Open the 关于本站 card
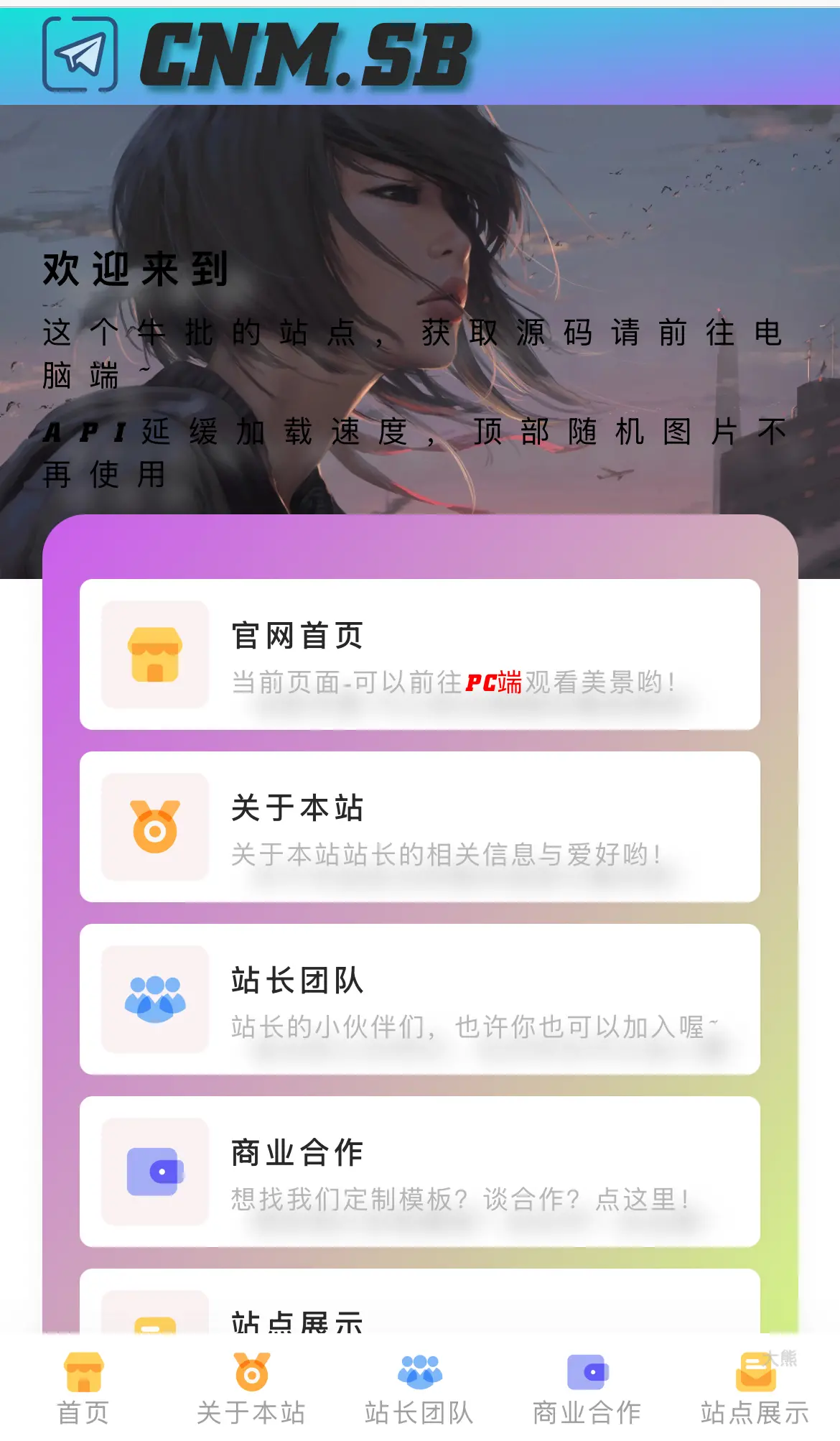Image resolution: width=840 pixels, height=1441 pixels. pyautogui.click(x=419, y=827)
